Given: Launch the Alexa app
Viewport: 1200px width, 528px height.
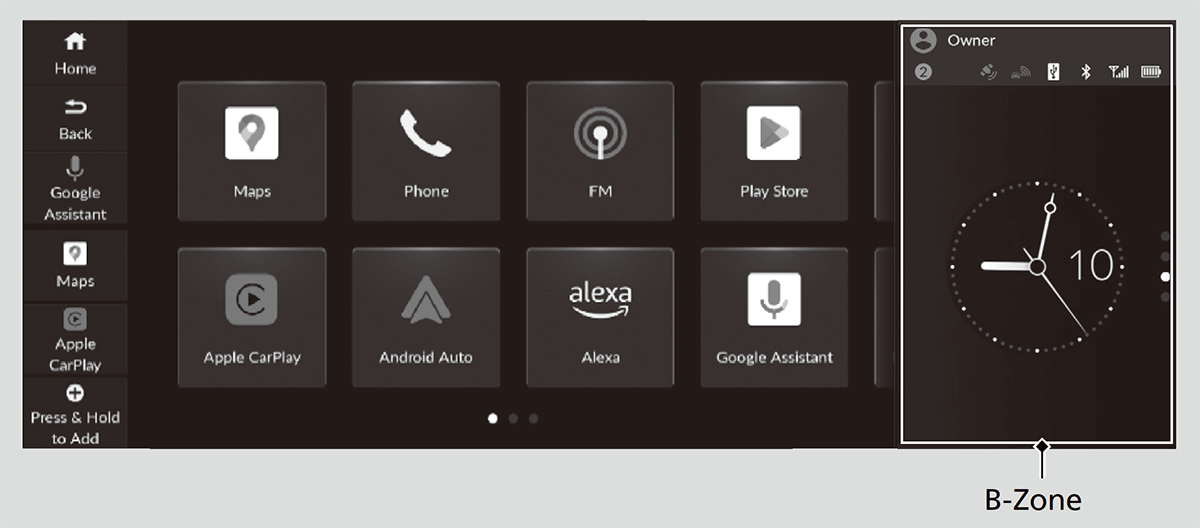Looking at the screenshot, I should click(x=600, y=317).
